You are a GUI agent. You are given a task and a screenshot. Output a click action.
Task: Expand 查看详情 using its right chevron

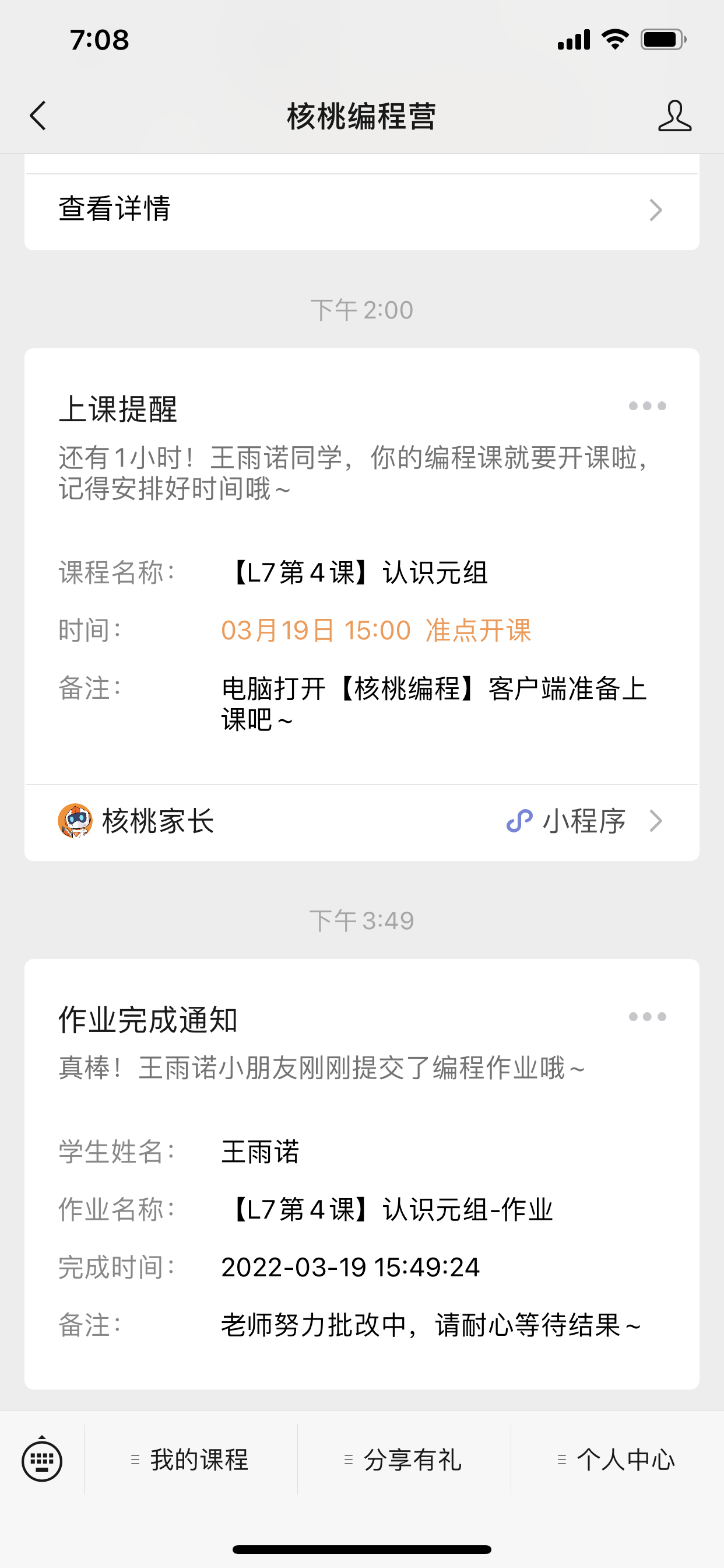(656, 210)
